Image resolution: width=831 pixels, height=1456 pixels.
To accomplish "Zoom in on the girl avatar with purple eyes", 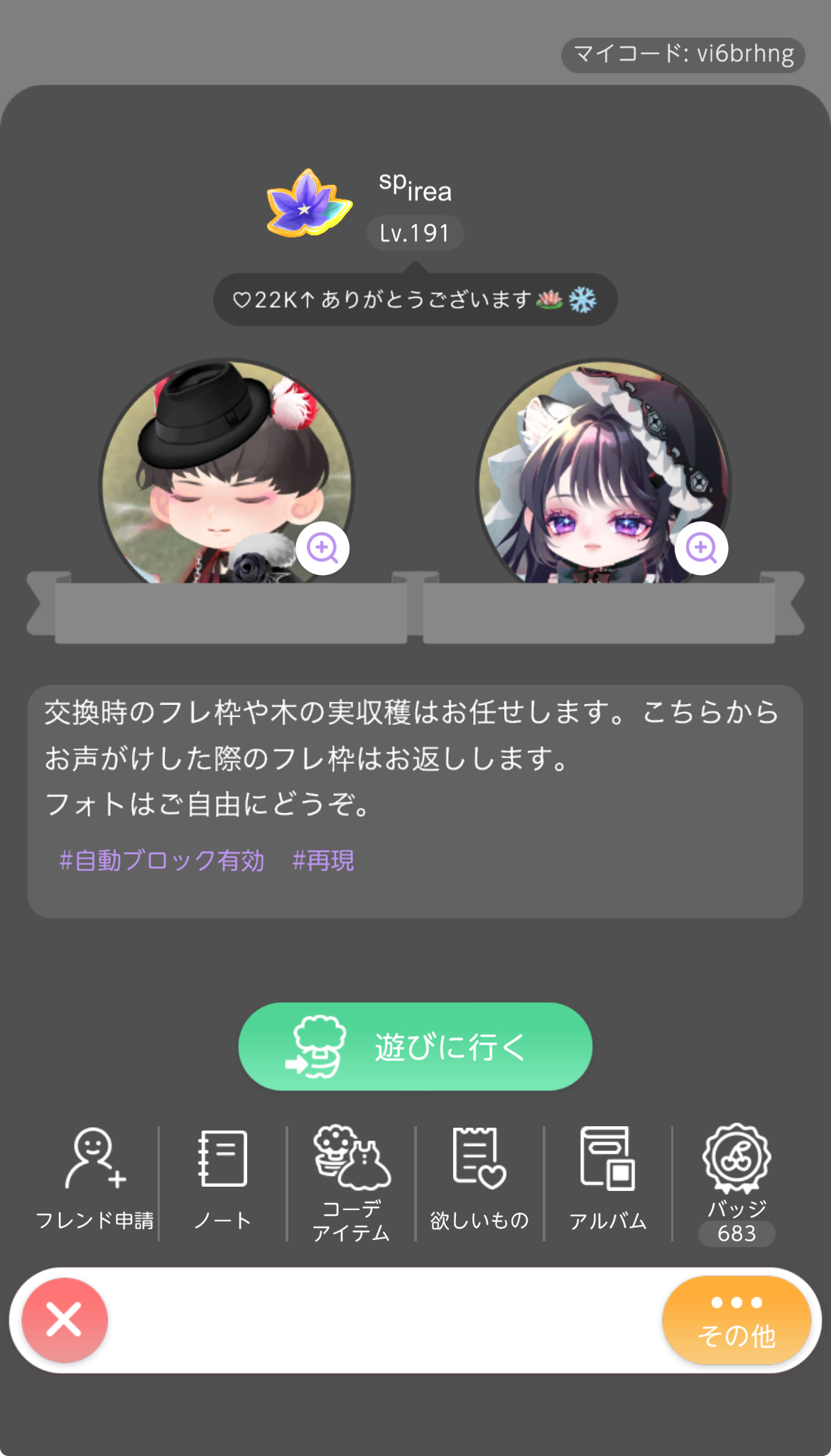I will pyautogui.click(x=701, y=548).
